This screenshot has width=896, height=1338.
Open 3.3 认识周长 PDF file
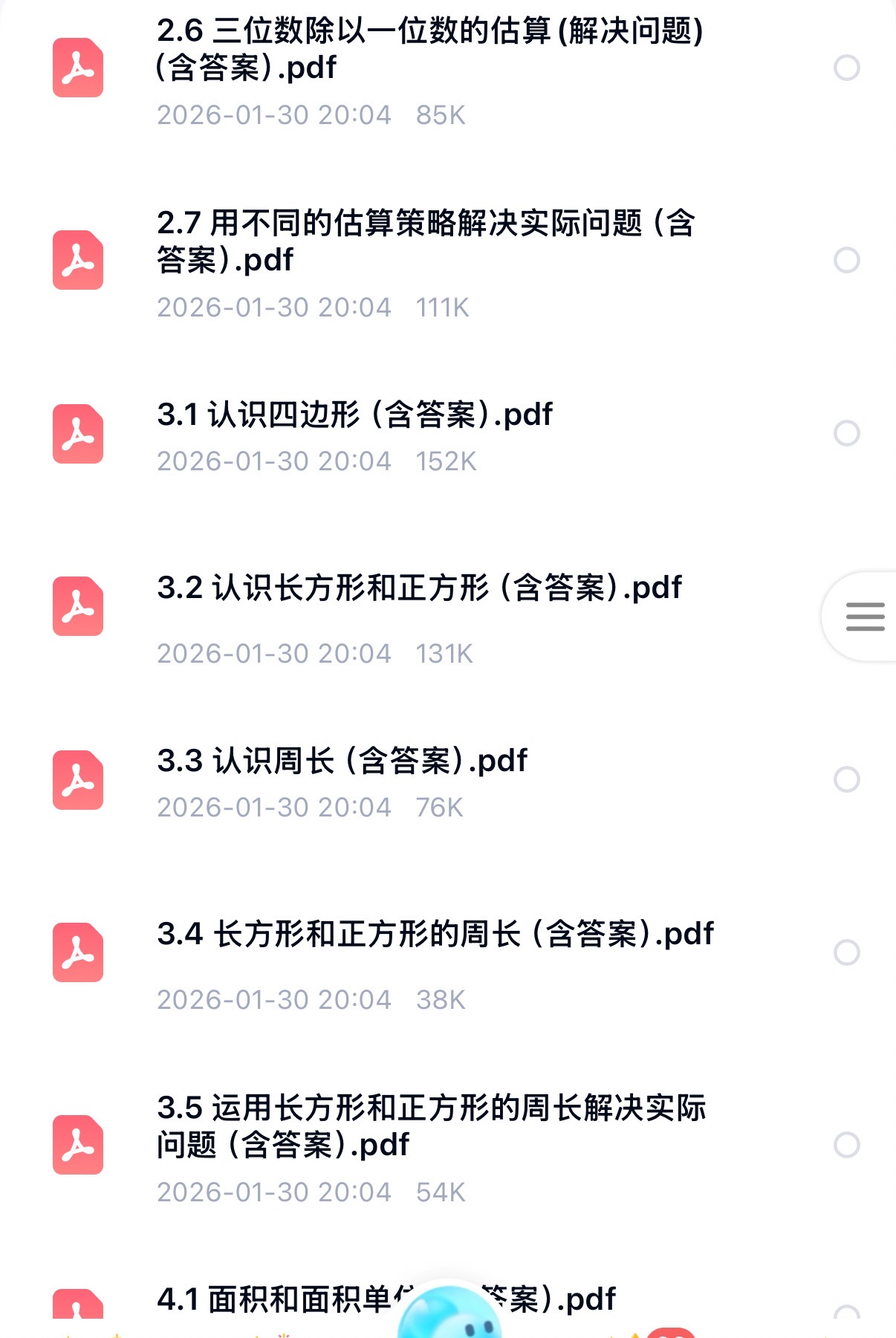pos(342,760)
